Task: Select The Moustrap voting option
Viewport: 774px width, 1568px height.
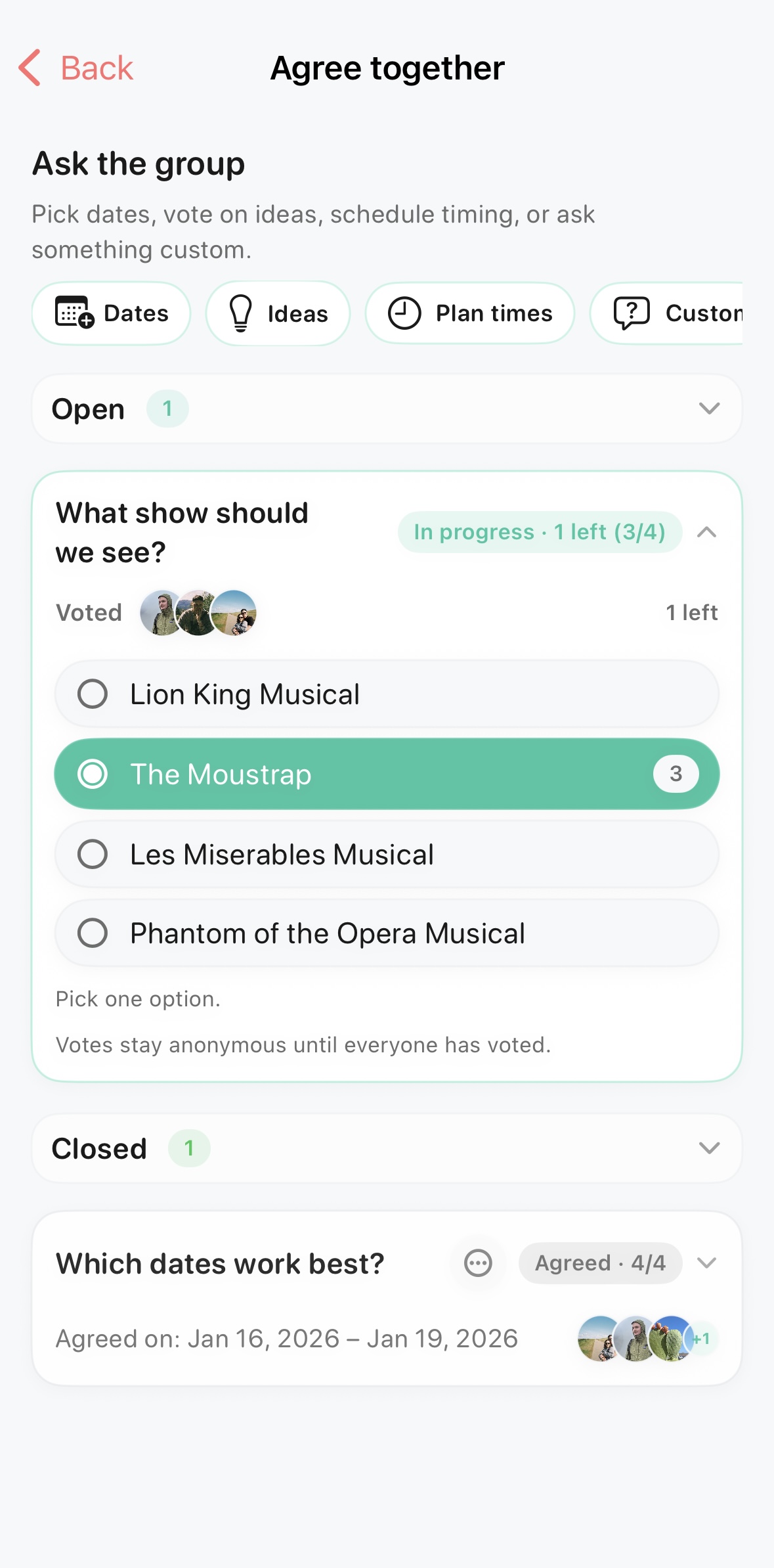Action: click(x=387, y=774)
